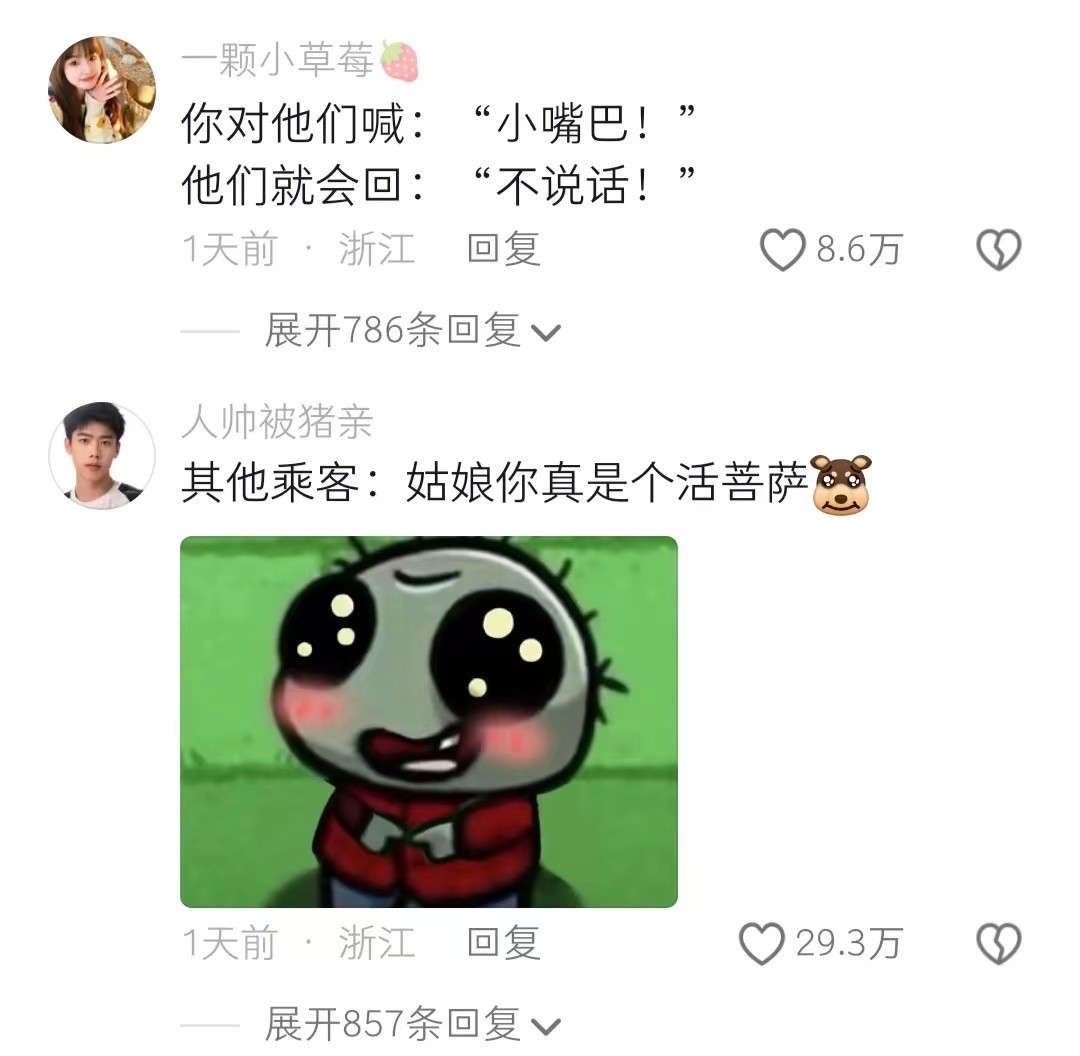1080x1056 pixels.
Task: Like 一颗小草莓's comment
Action: point(782,250)
